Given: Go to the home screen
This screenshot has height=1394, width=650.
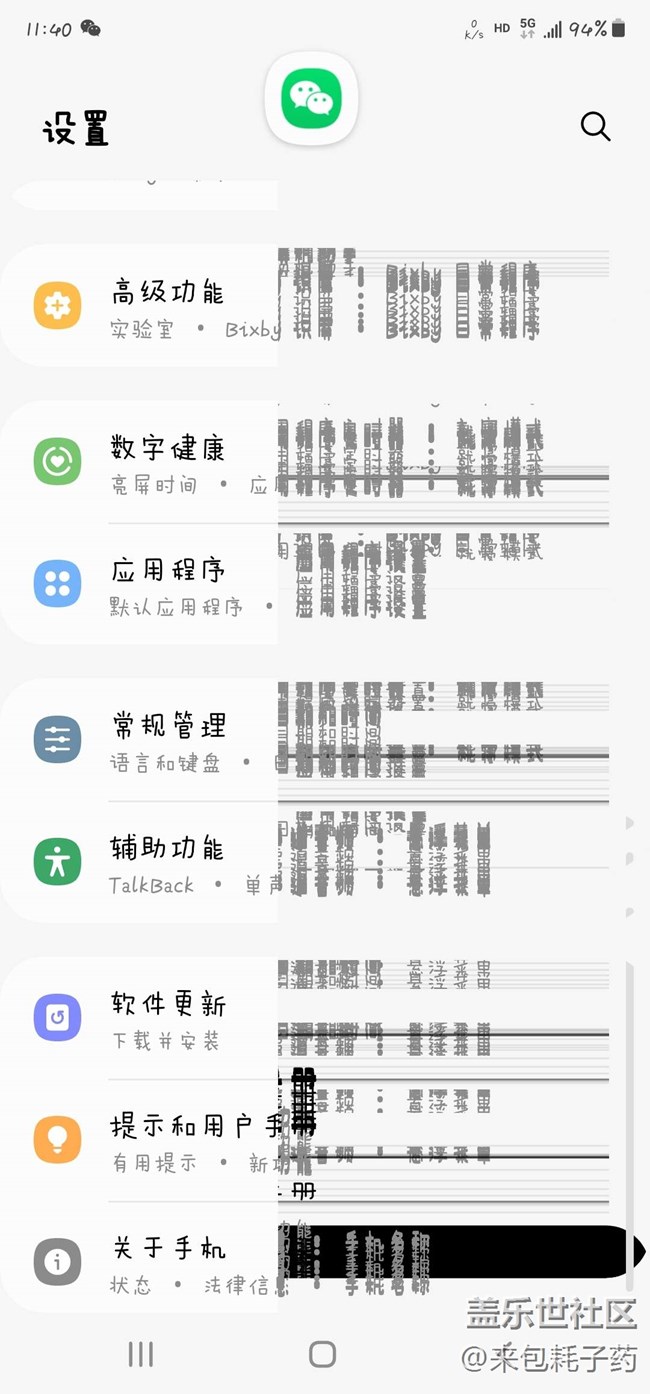Looking at the screenshot, I should [322, 1354].
